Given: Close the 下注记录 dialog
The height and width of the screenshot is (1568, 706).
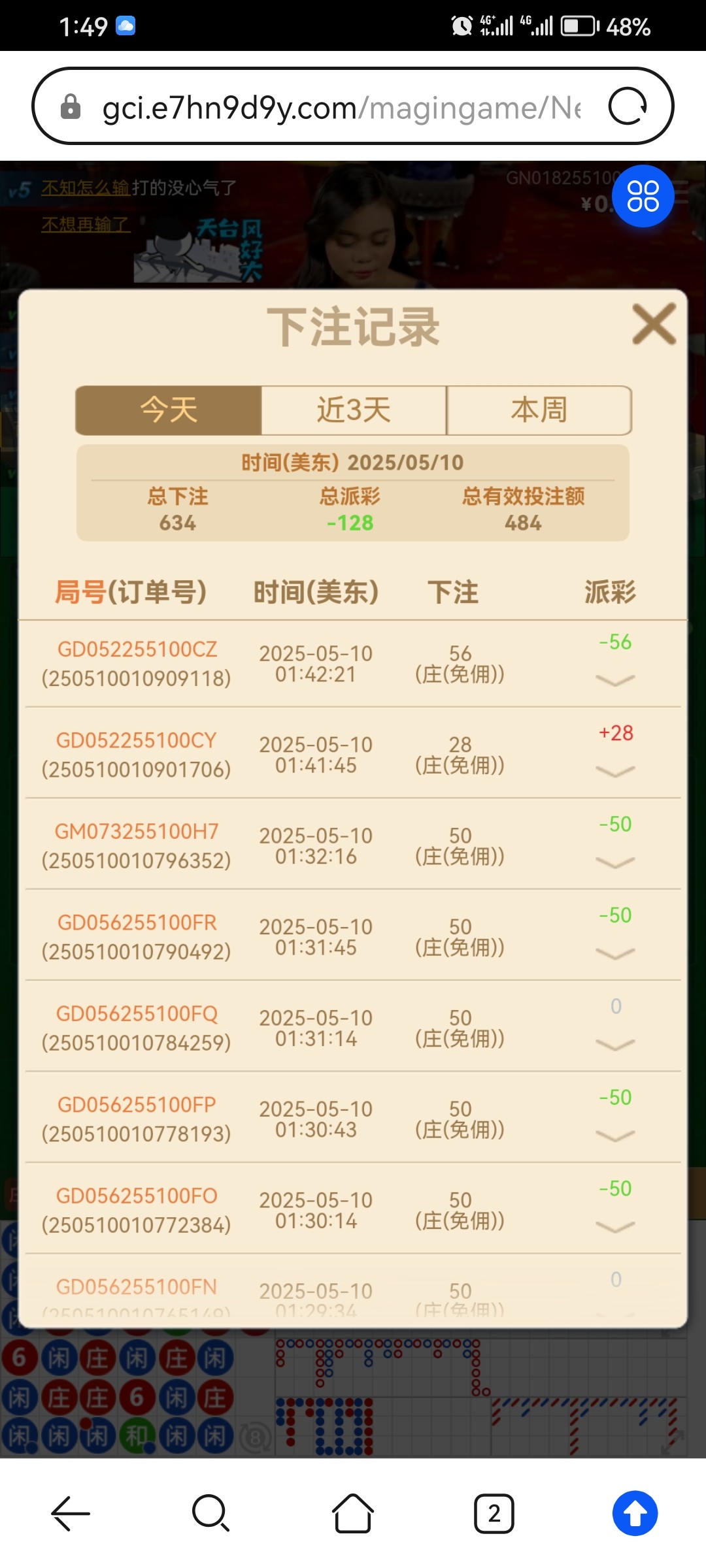Looking at the screenshot, I should [x=654, y=324].
